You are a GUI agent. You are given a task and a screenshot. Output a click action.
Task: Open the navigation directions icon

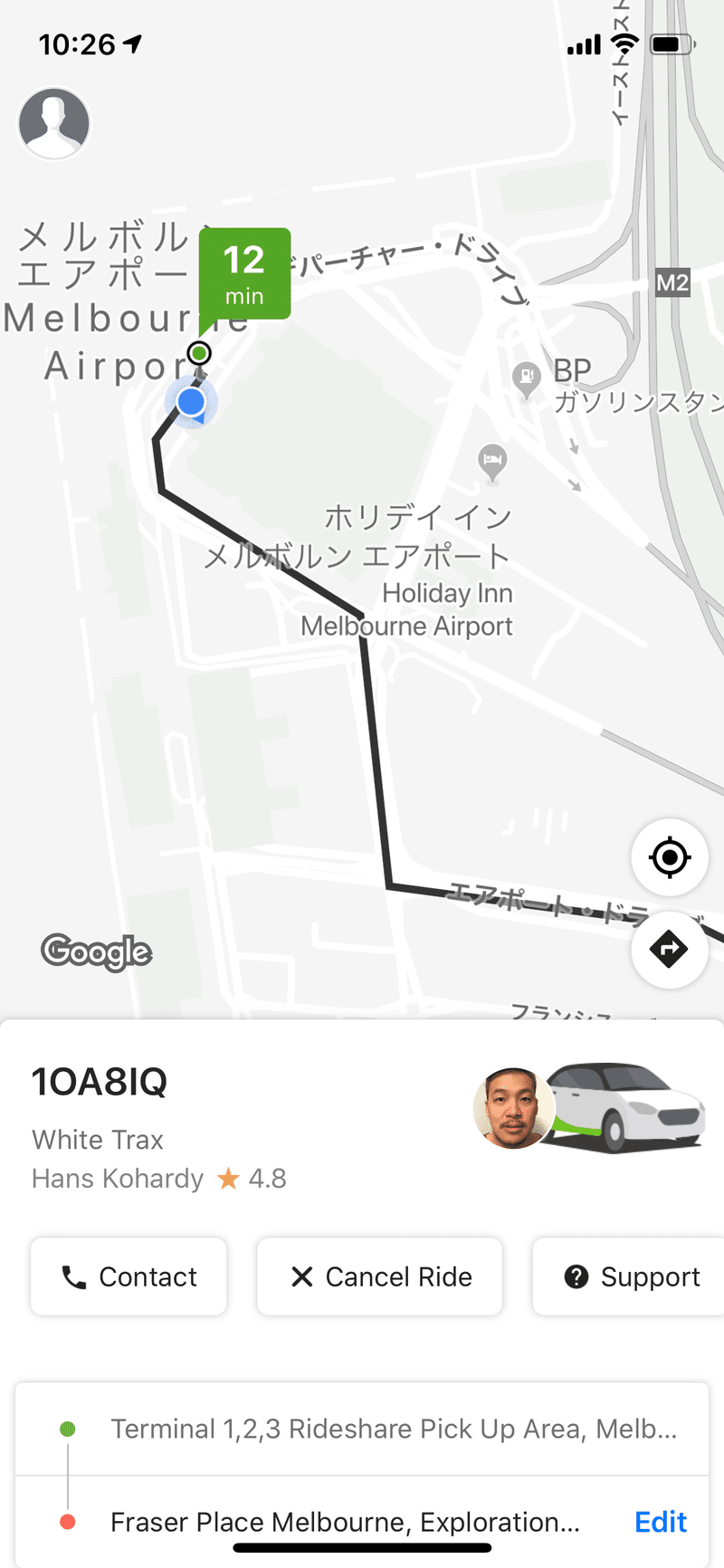click(x=669, y=950)
